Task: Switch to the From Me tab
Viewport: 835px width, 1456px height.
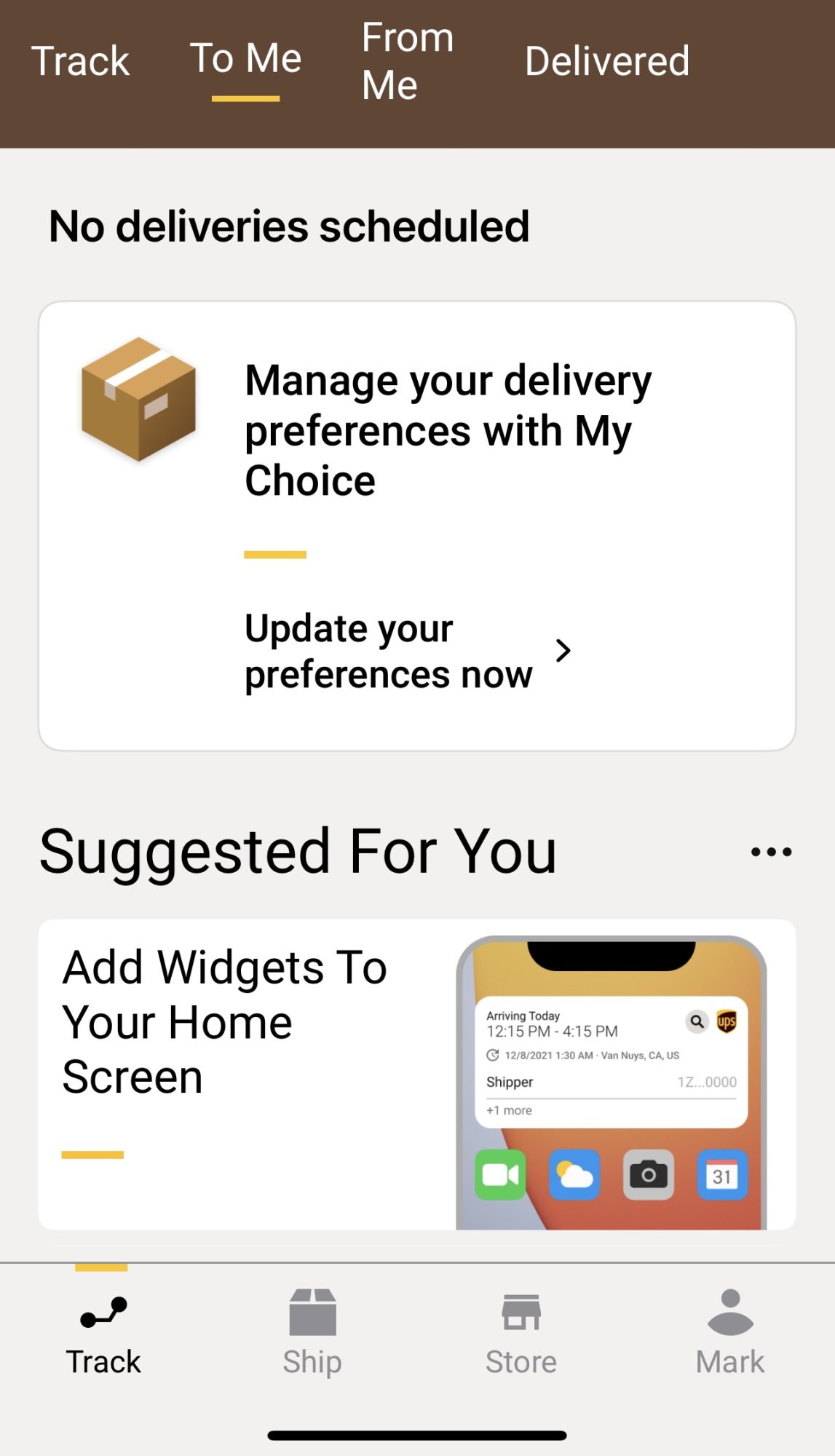Action: pos(408,61)
